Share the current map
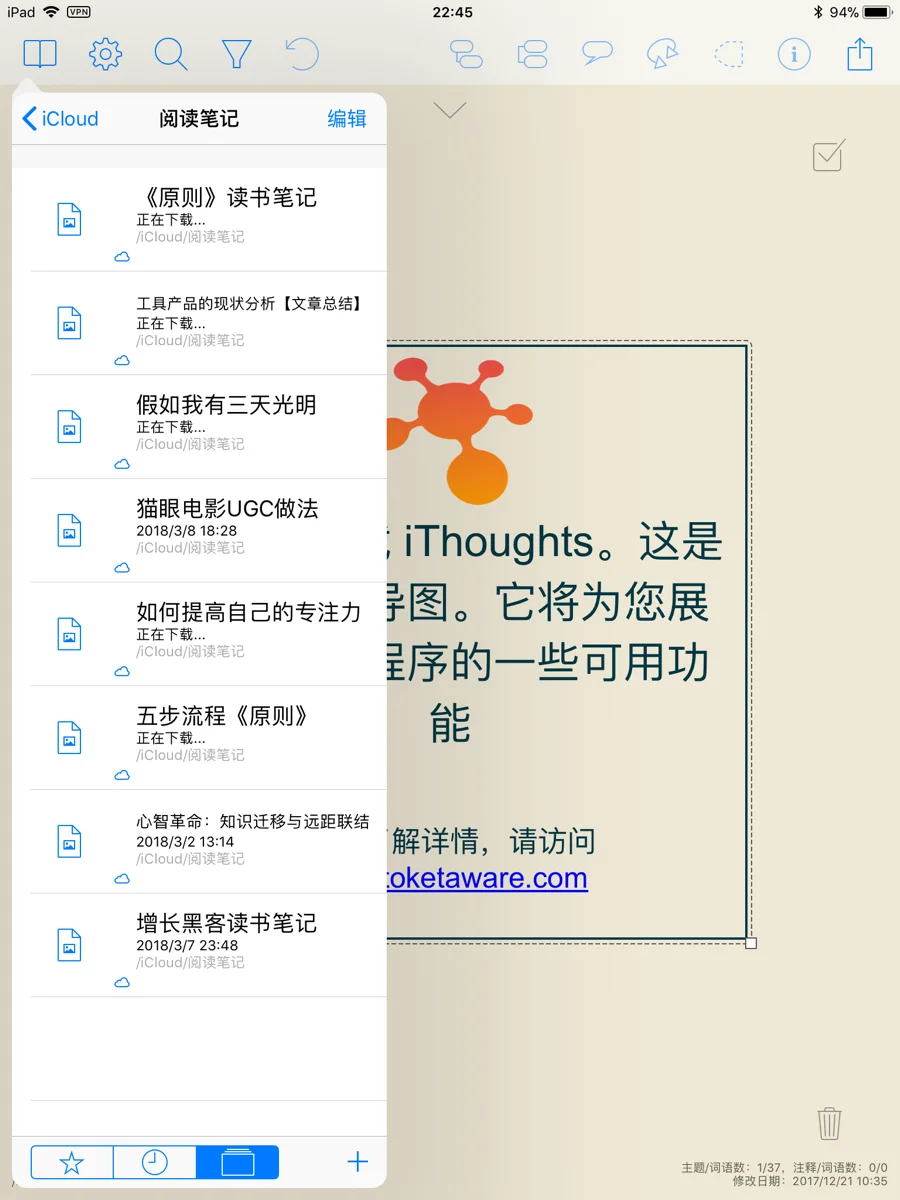The height and width of the screenshot is (1200, 900). (x=860, y=54)
